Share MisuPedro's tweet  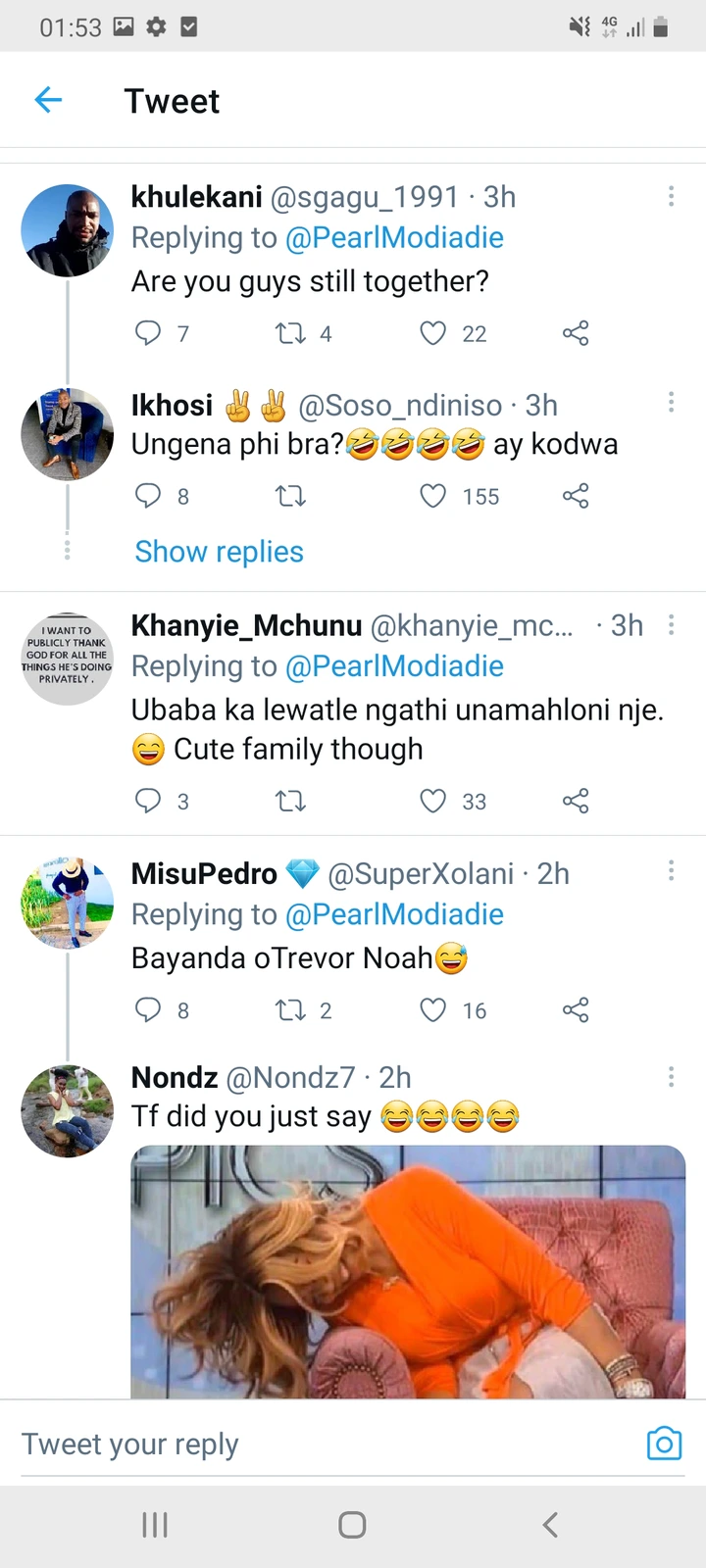pyautogui.click(x=576, y=1009)
